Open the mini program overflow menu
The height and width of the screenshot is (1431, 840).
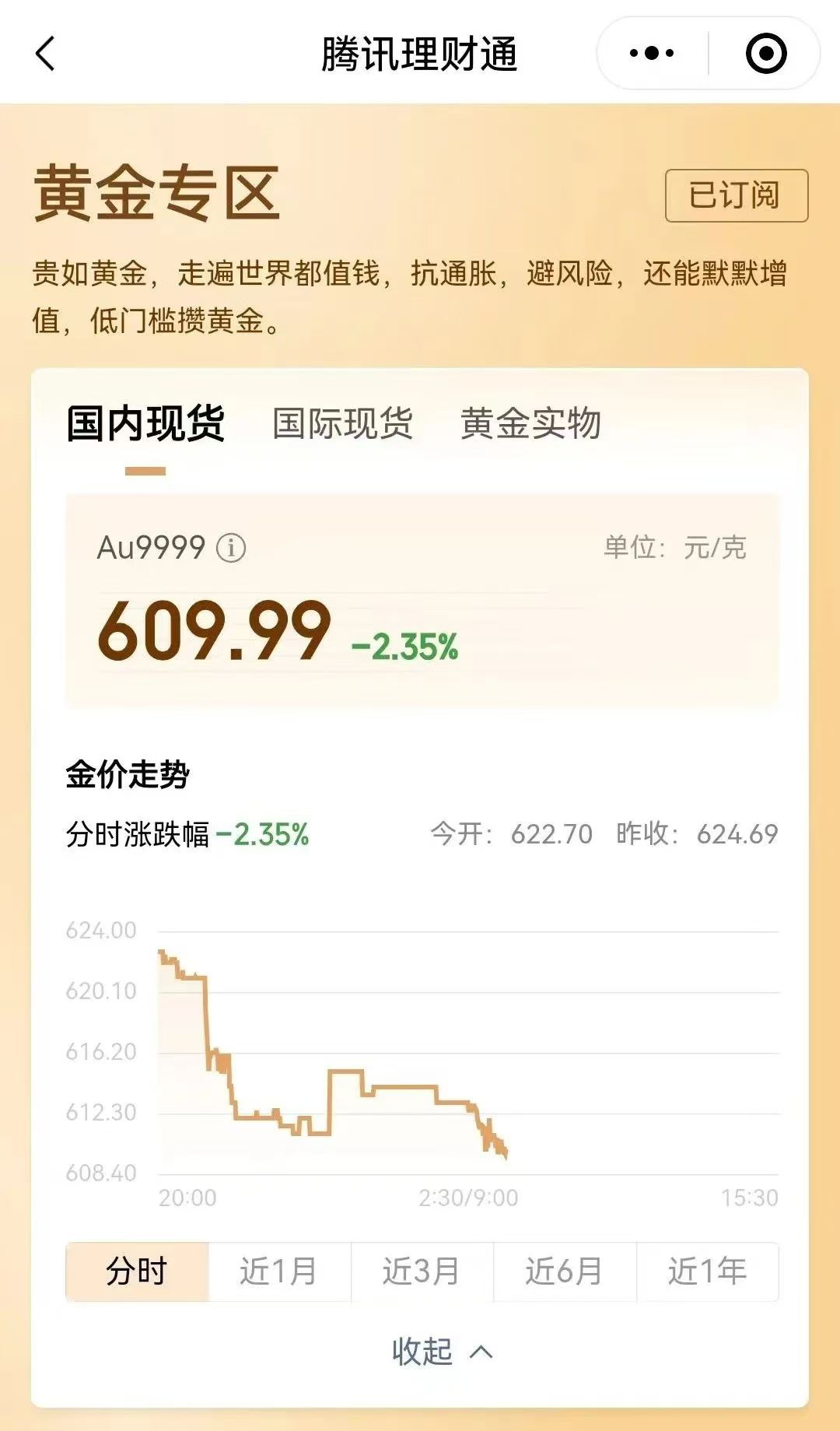point(652,54)
